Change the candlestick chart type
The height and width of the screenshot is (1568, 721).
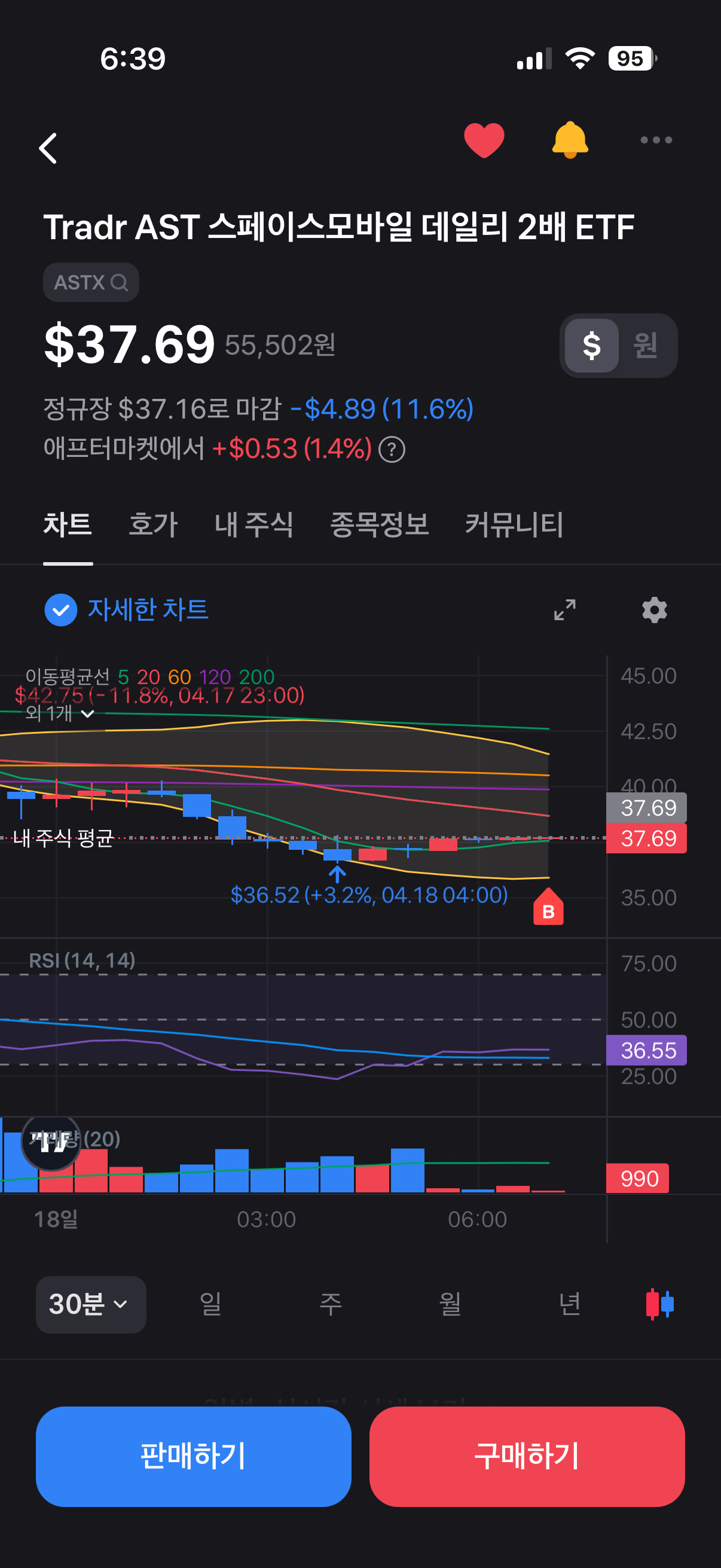[659, 1304]
